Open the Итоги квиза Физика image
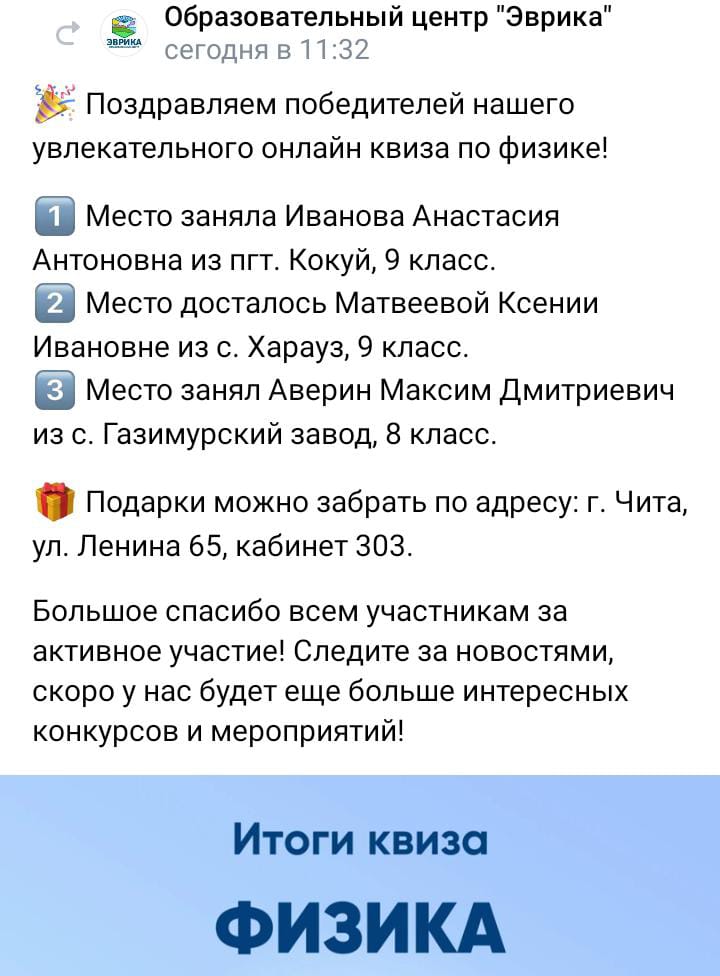This screenshot has height=976, width=720. click(360, 876)
